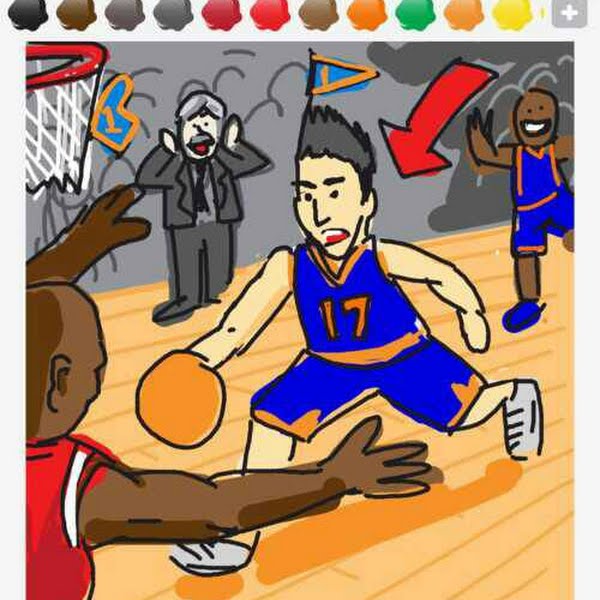Select the black color swatch
This screenshot has height=600, width=600.
(x=27, y=13)
